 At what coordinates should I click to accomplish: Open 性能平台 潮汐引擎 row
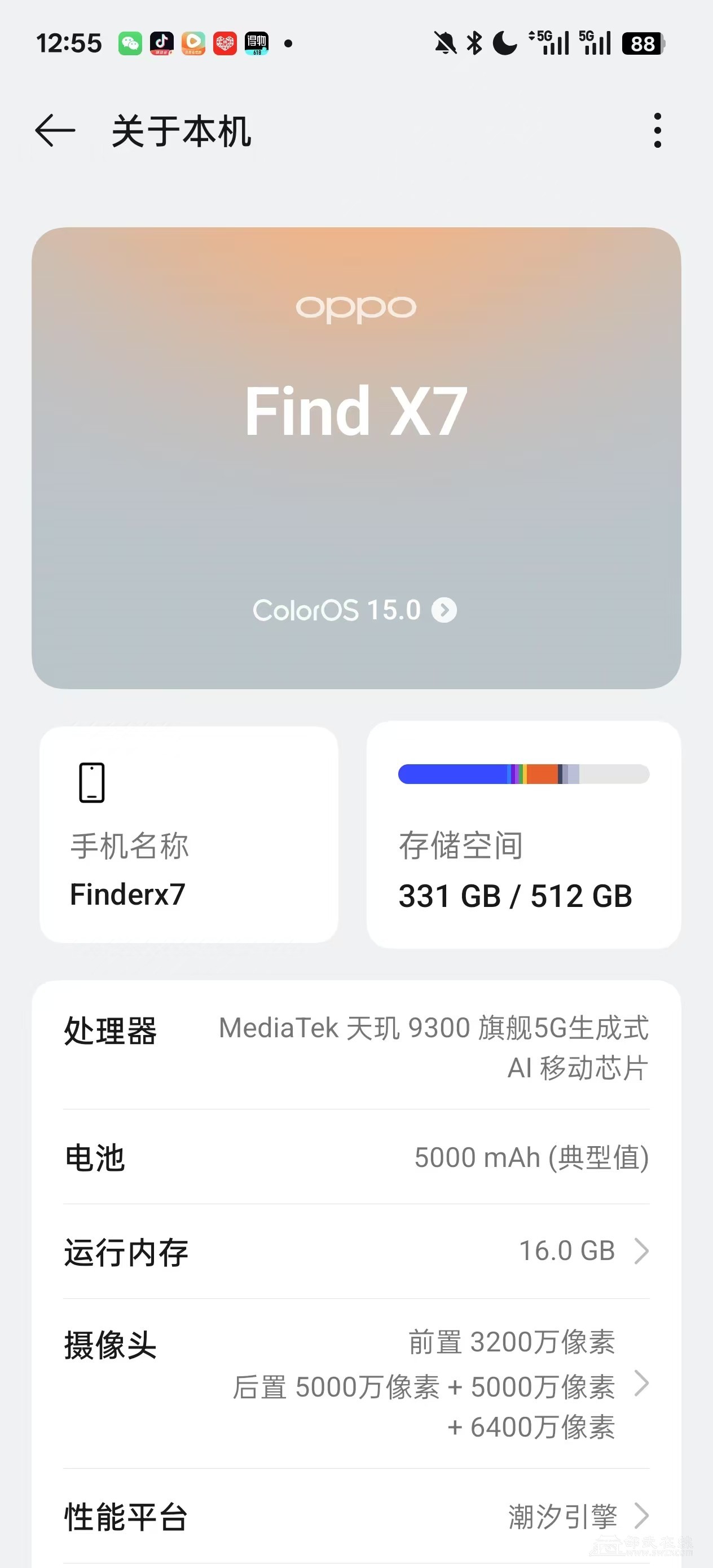(356, 1516)
